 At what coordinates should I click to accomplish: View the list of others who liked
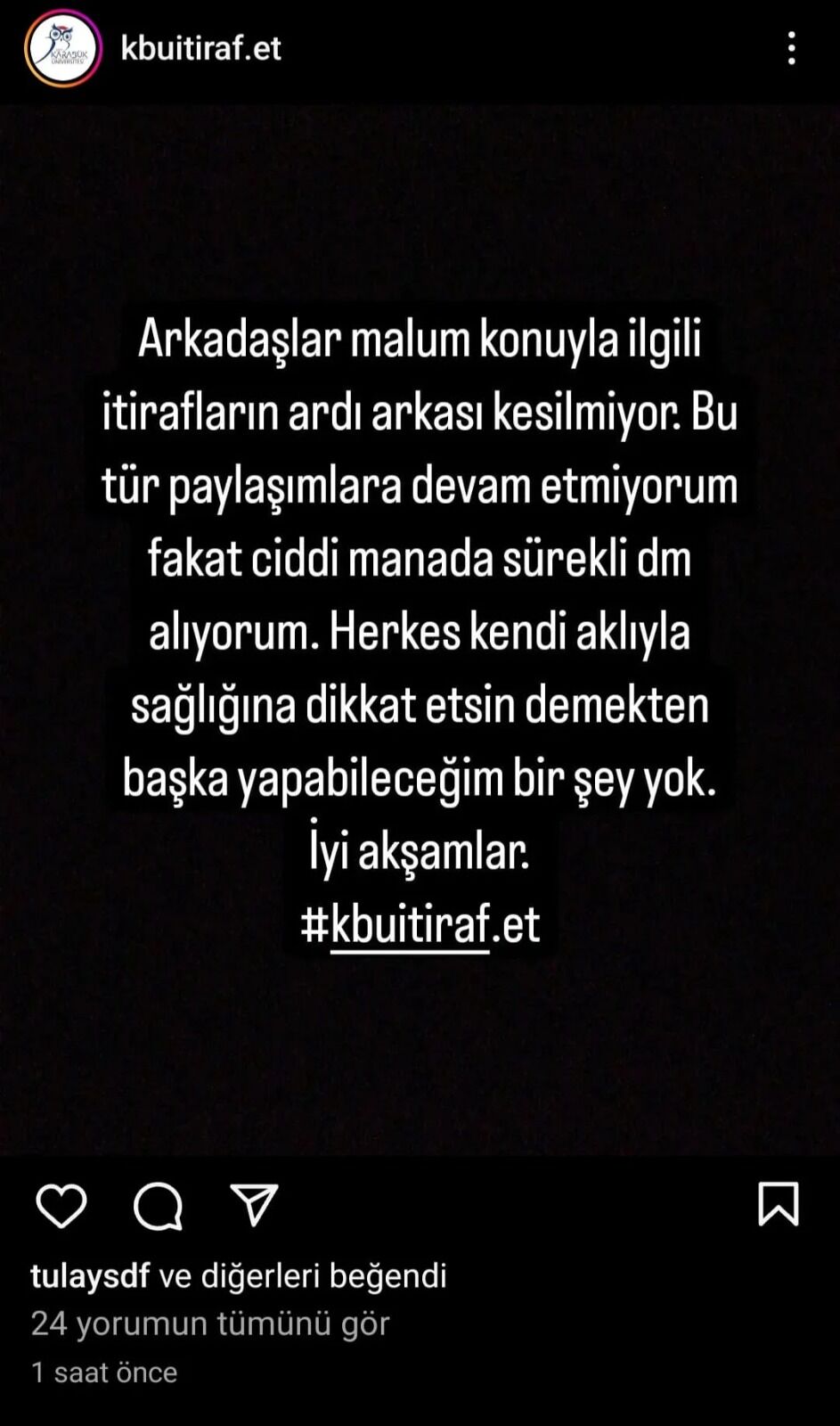[x=261, y=1275]
